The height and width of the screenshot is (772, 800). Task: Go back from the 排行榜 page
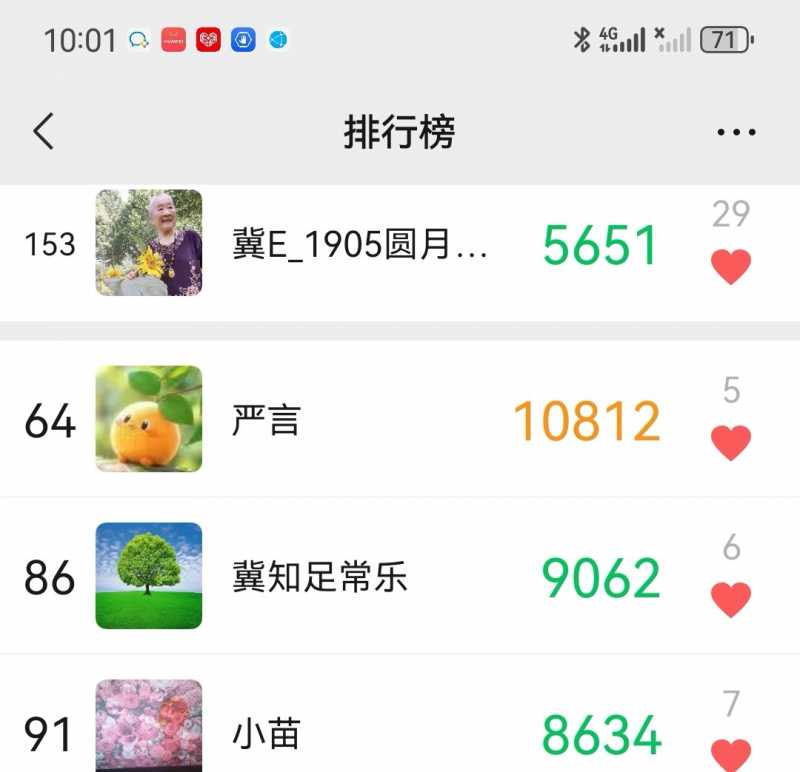(x=44, y=131)
